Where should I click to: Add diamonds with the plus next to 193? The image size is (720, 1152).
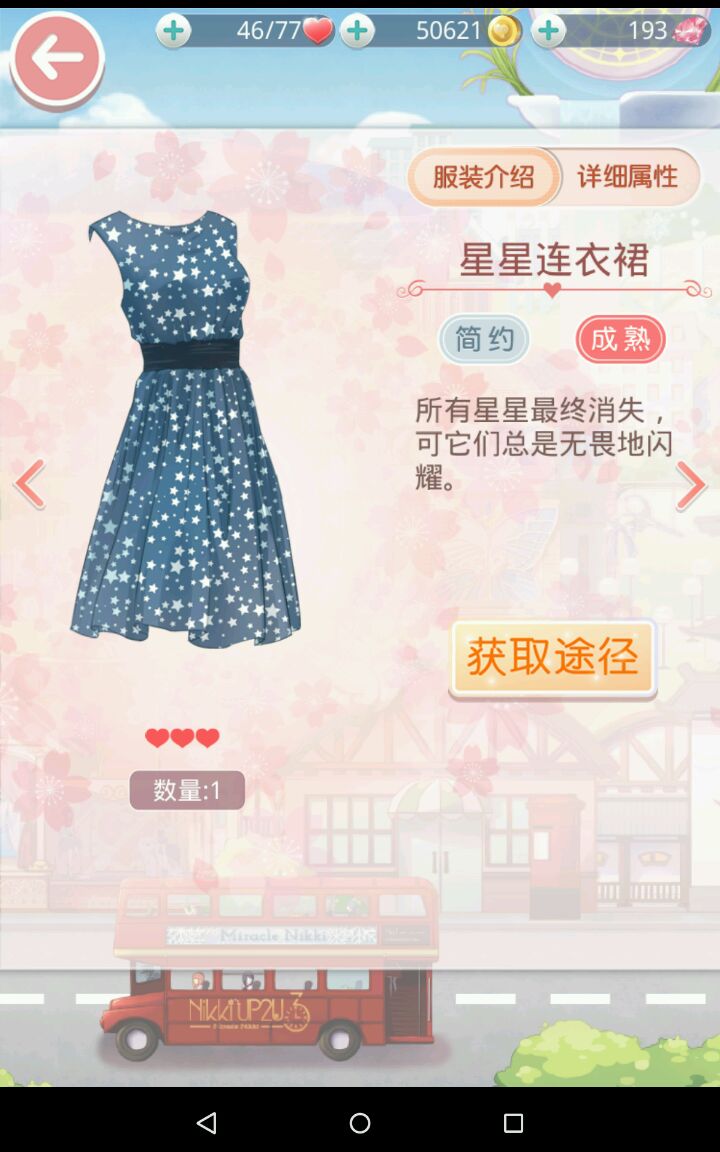tap(548, 31)
